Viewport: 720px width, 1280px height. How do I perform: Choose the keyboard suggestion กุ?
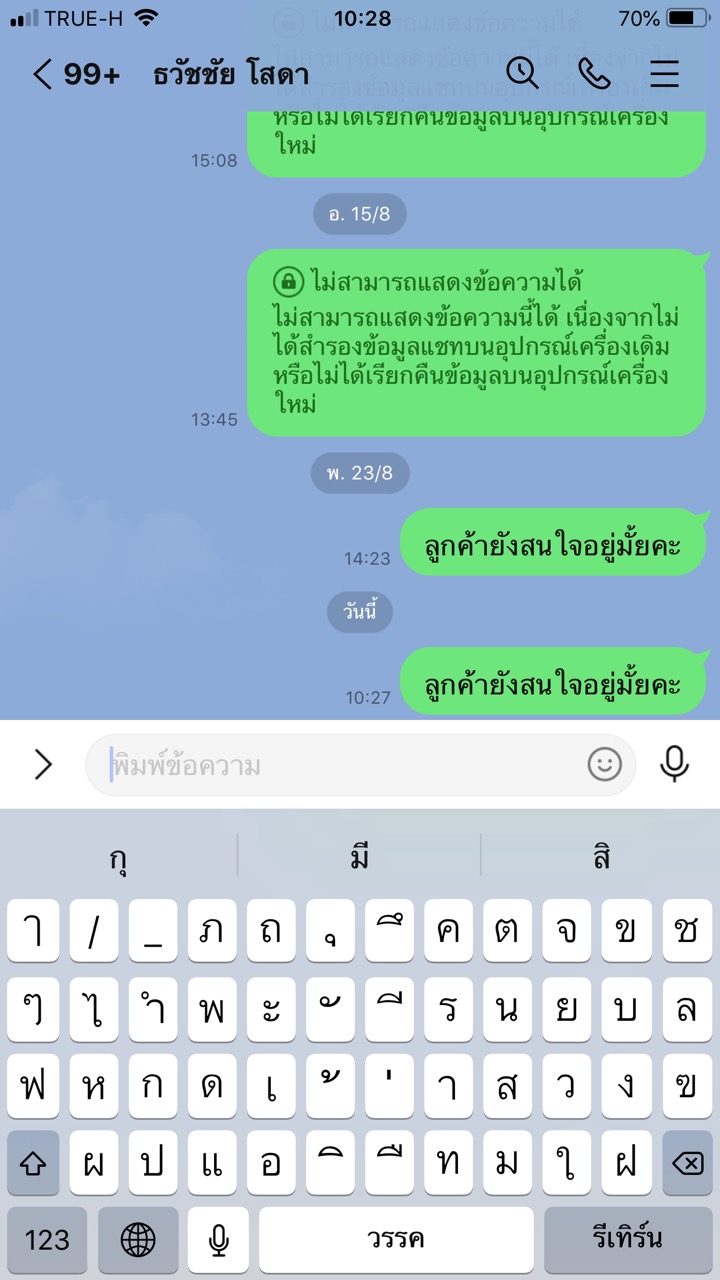tap(120, 857)
